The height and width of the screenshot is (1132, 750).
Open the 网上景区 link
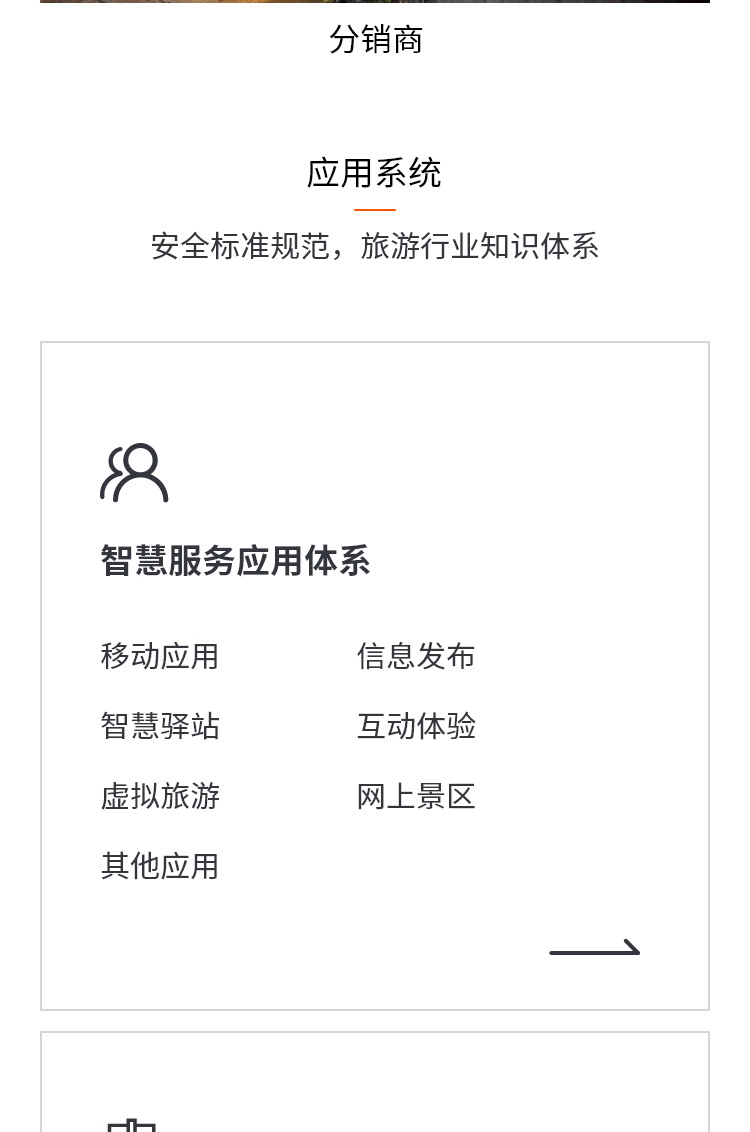coord(416,796)
